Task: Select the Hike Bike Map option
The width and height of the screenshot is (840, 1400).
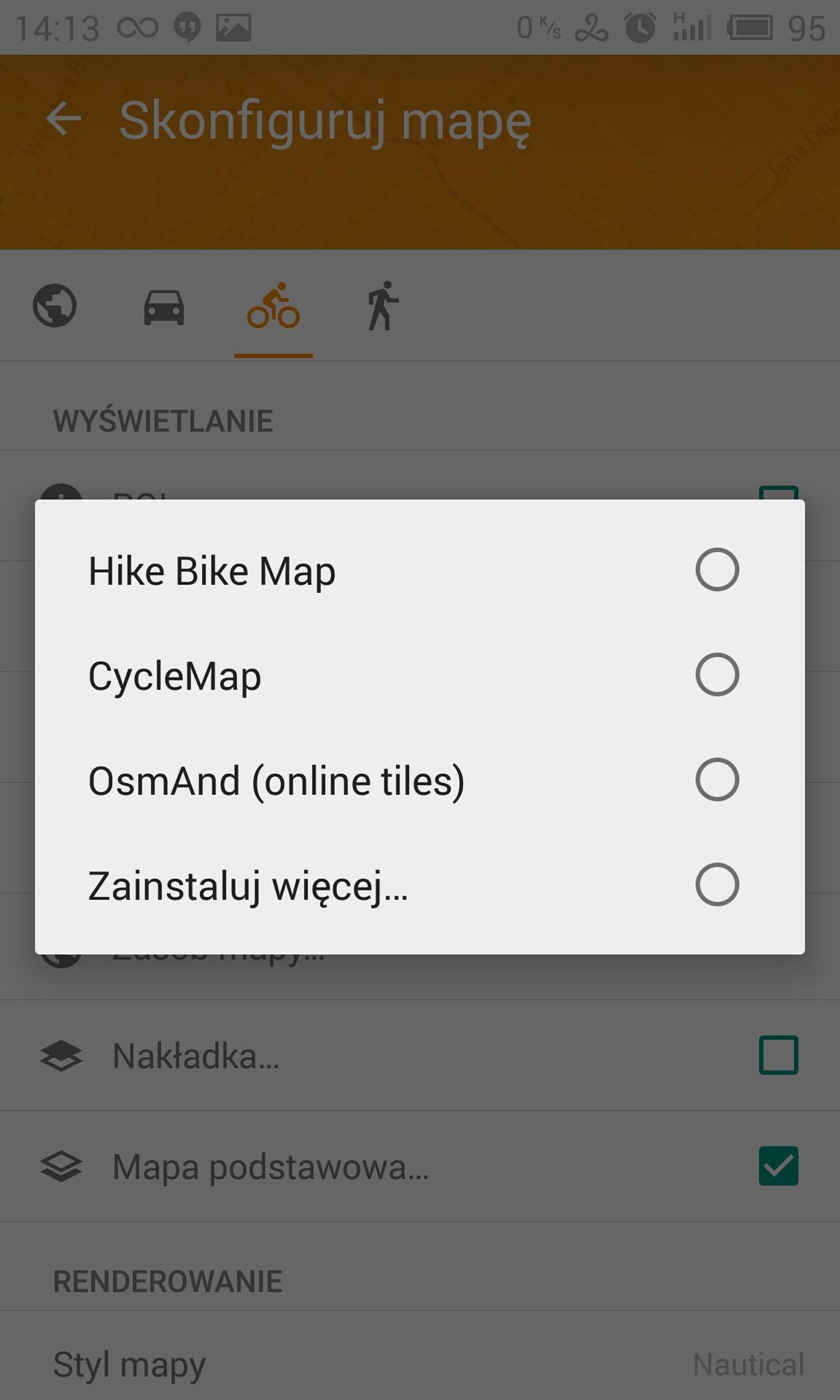Action: coord(420,570)
